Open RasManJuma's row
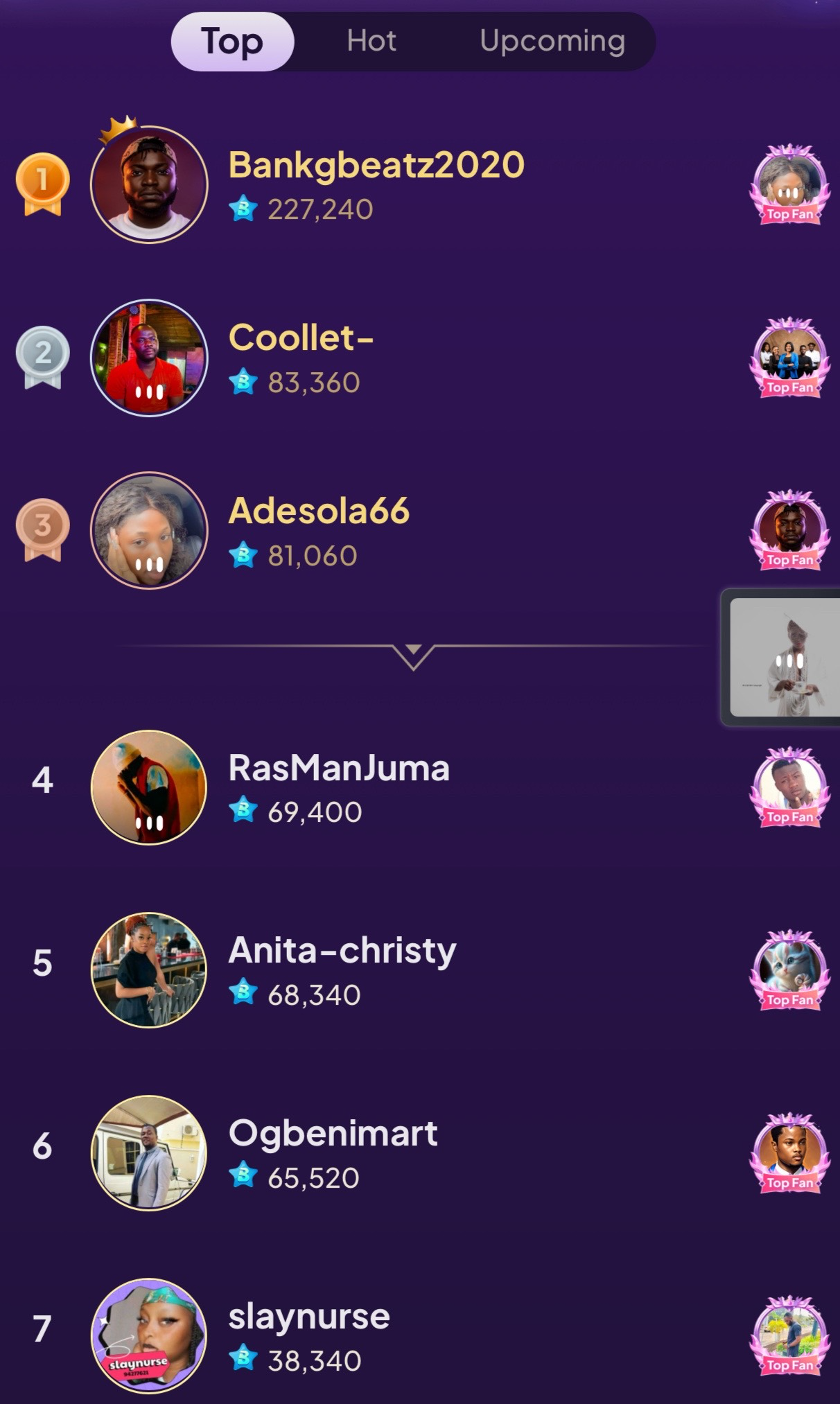 tap(420, 787)
